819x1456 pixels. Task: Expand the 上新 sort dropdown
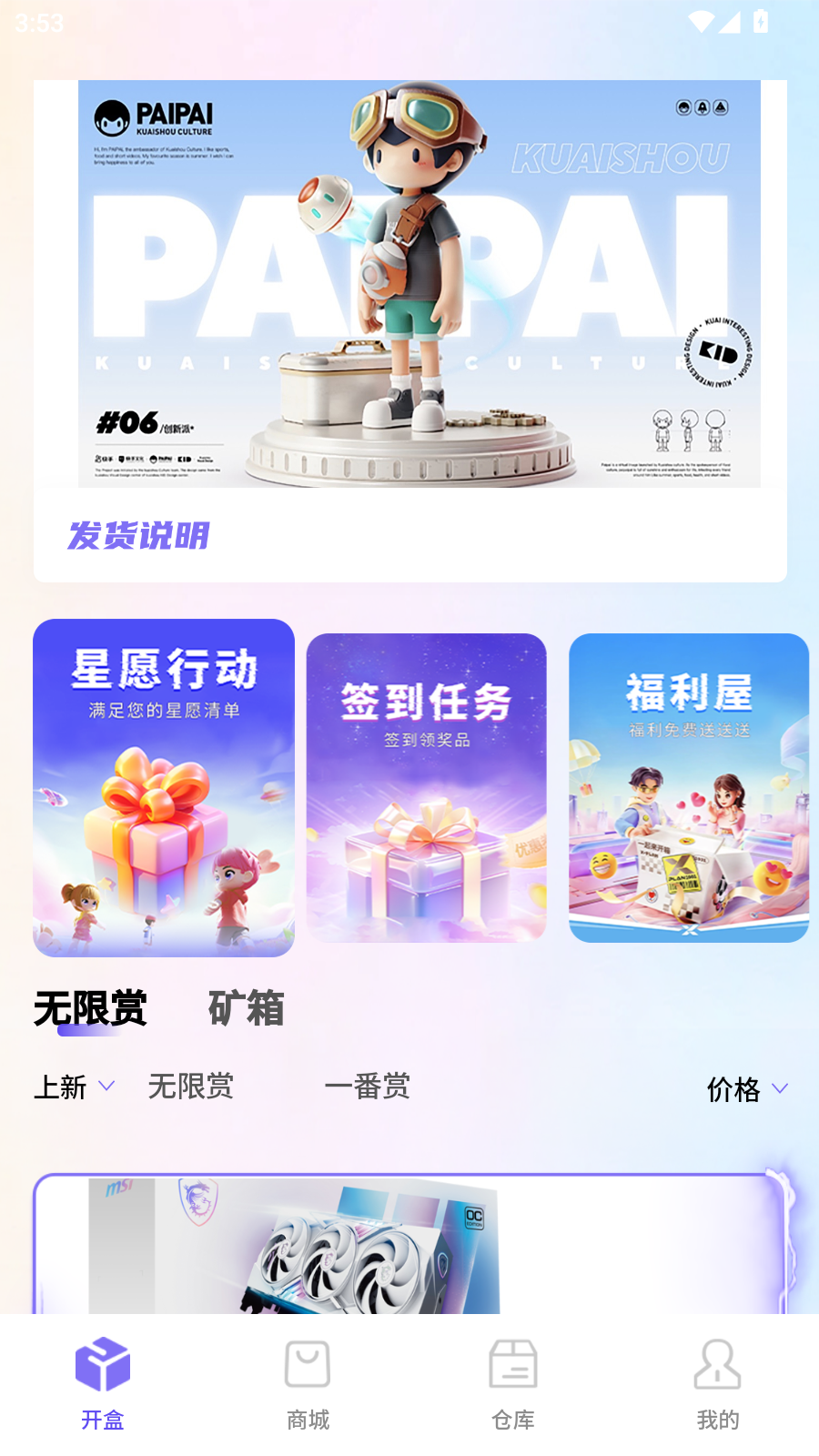pyautogui.click(x=75, y=1087)
